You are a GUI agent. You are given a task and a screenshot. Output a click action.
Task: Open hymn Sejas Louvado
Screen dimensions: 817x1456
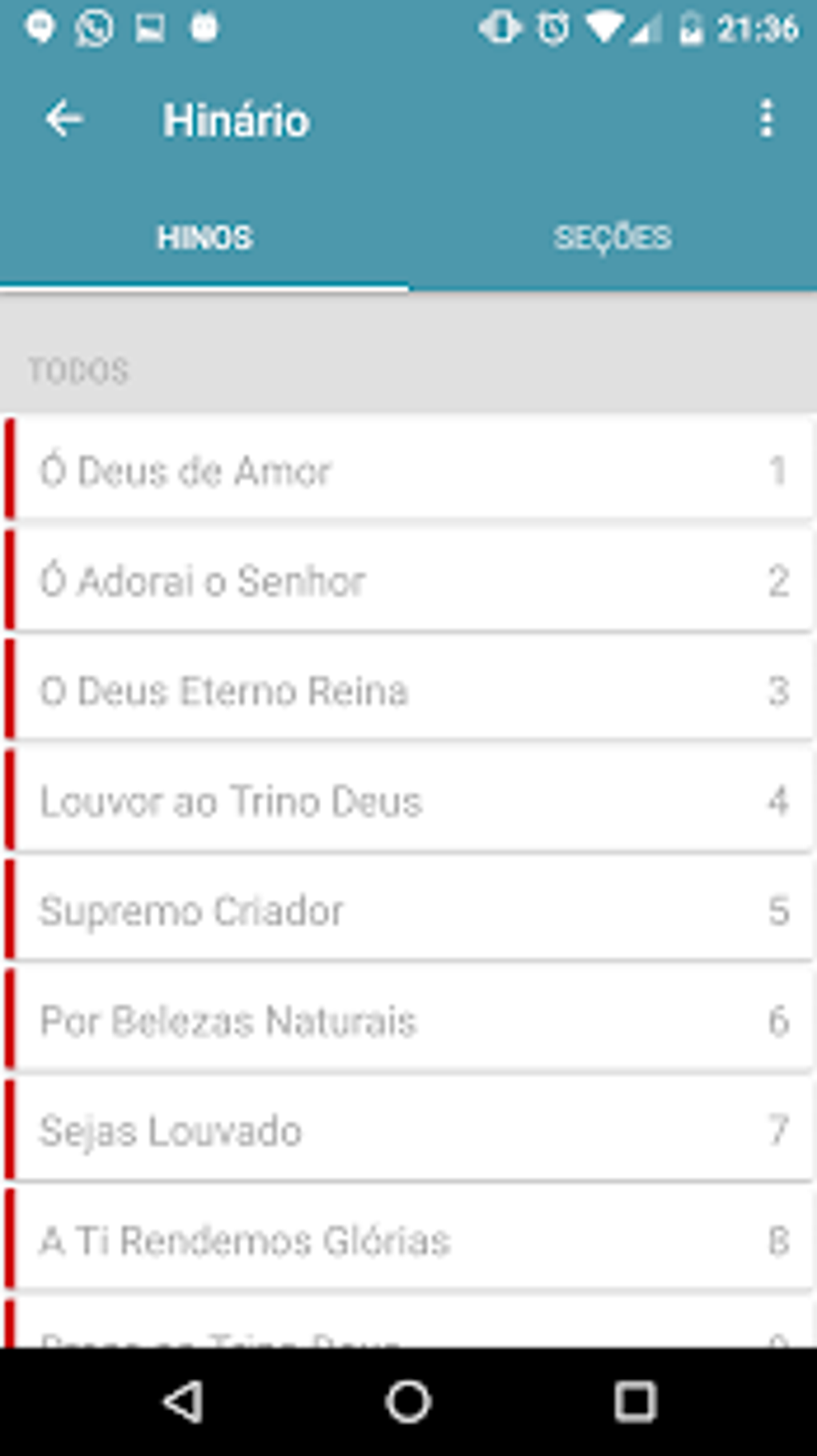[x=408, y=1131]
